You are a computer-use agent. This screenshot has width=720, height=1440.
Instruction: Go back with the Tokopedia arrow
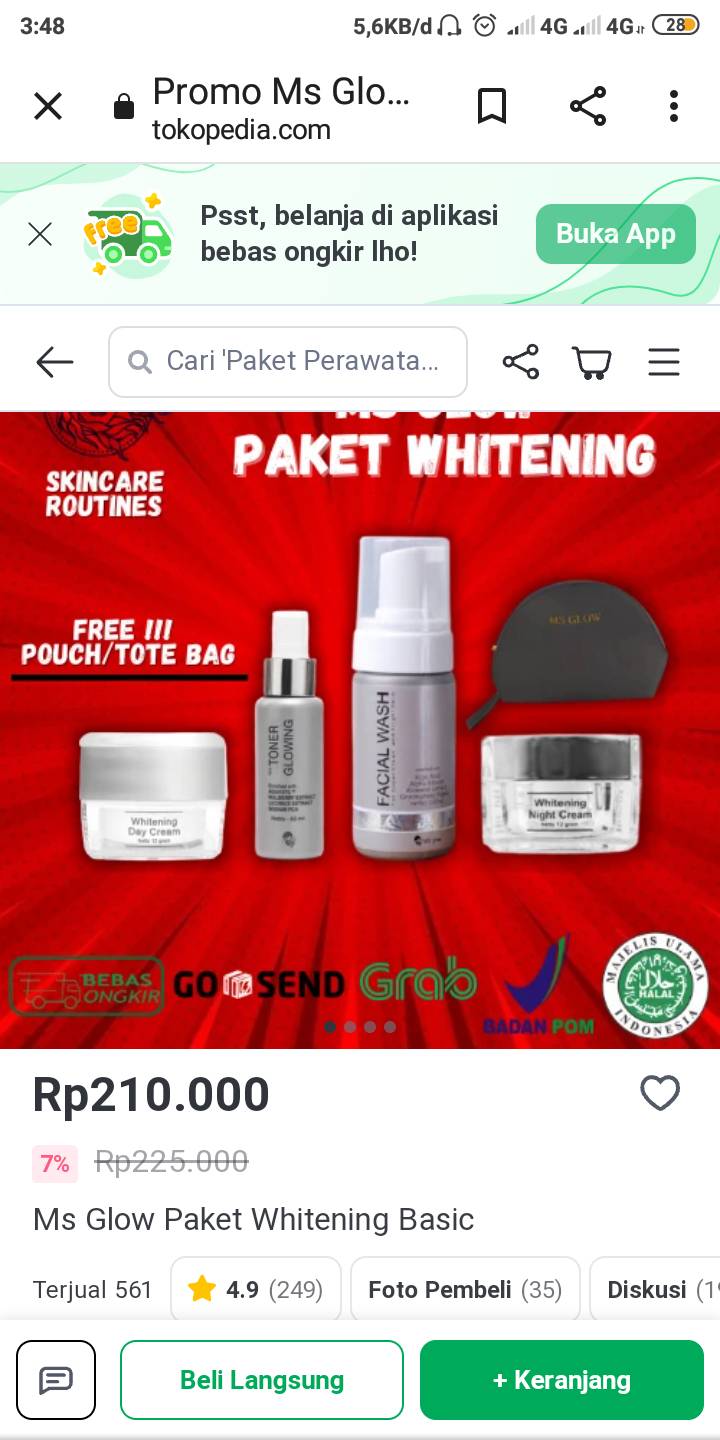[55, 362]
